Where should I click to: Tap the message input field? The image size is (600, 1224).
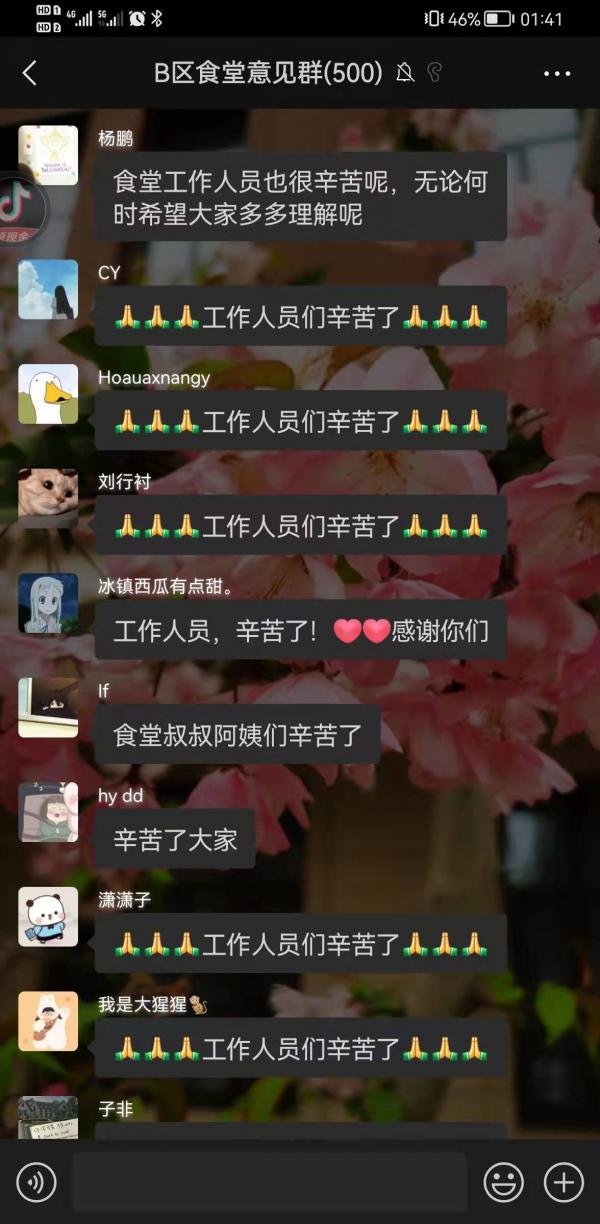pos(270,1183)
